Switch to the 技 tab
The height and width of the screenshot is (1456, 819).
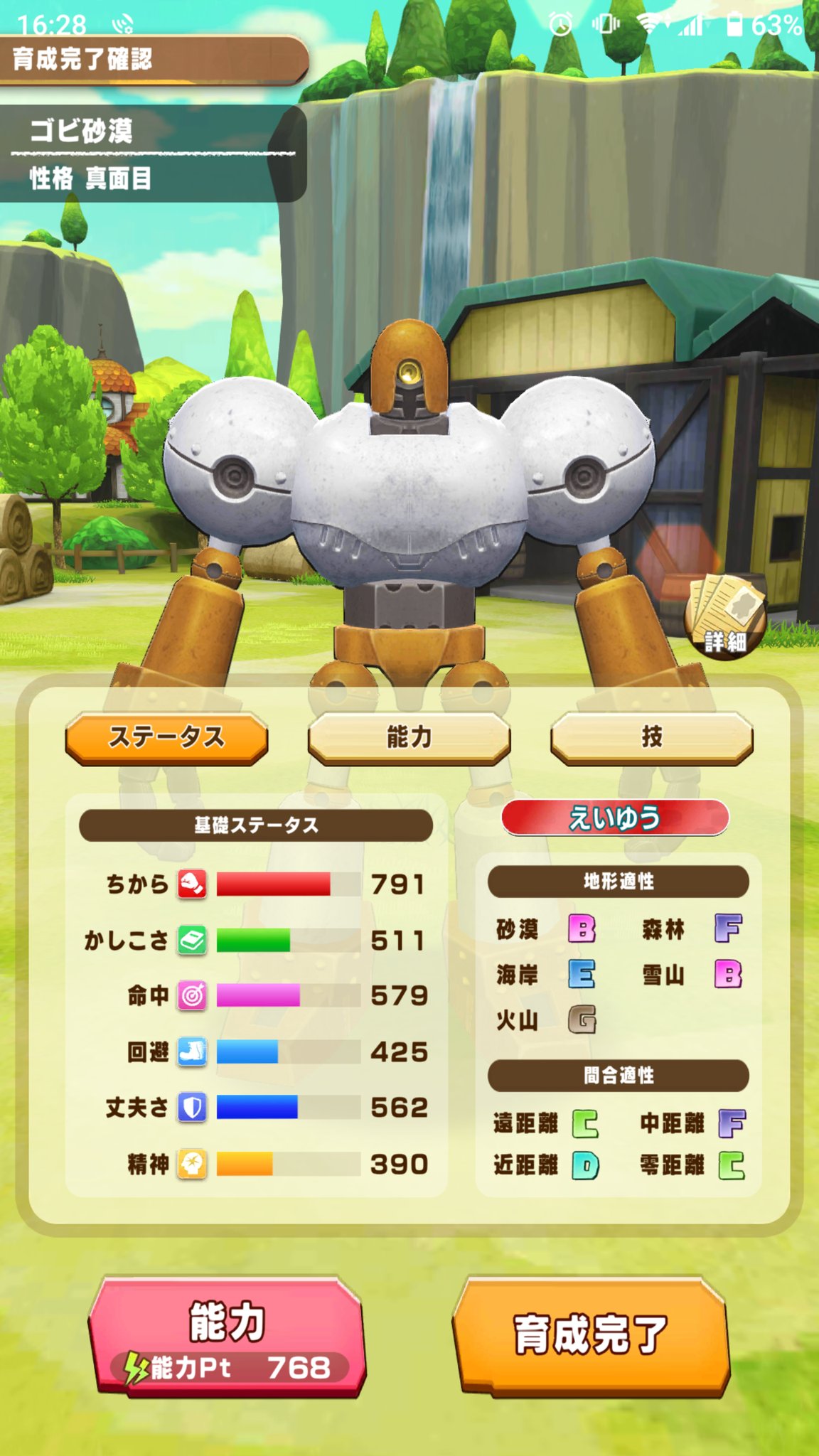pyautogui.click(x=651, y=738)
